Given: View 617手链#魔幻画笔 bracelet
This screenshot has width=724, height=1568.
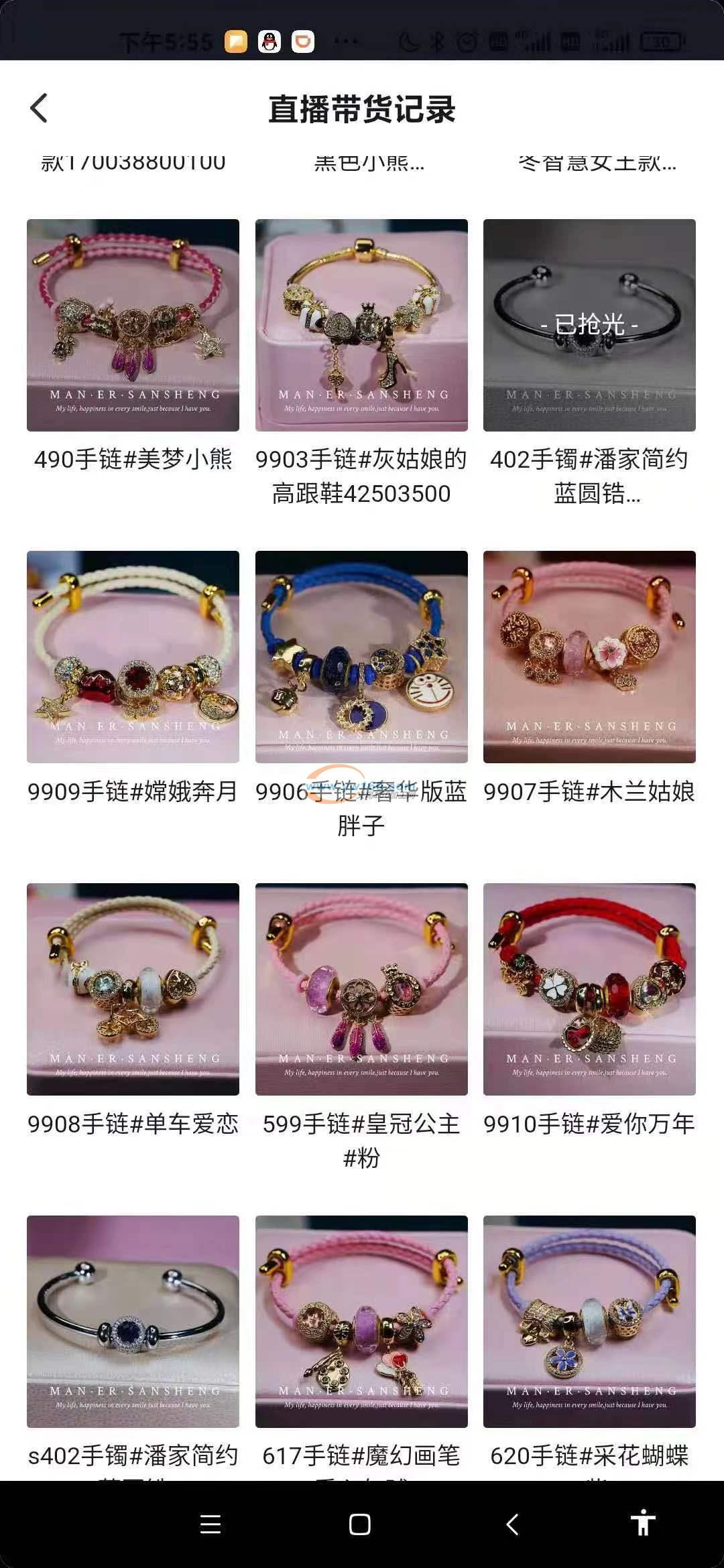Looking at the screenshot, I should [x=361, y=1321].
